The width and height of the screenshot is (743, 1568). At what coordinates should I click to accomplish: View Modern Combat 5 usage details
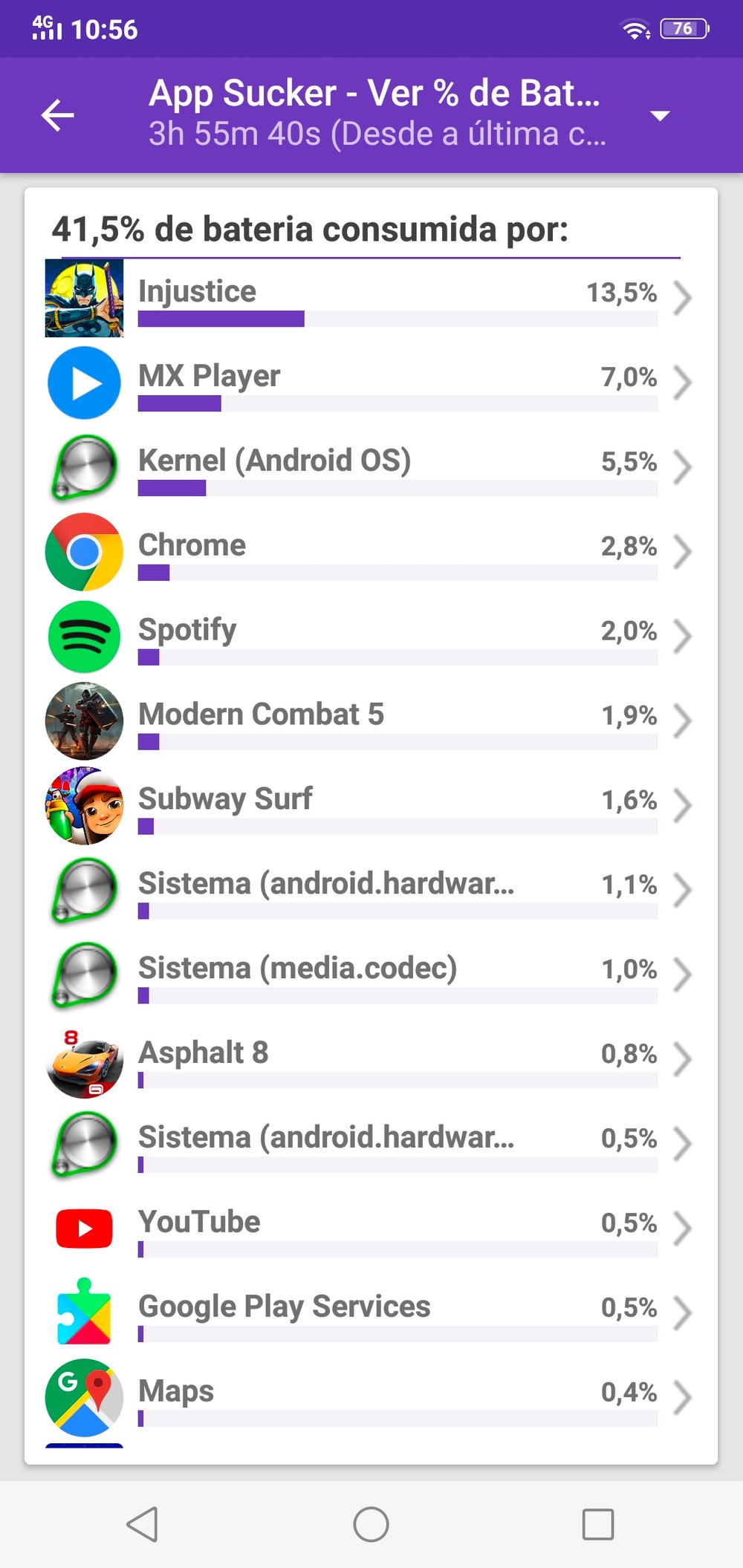371,720
